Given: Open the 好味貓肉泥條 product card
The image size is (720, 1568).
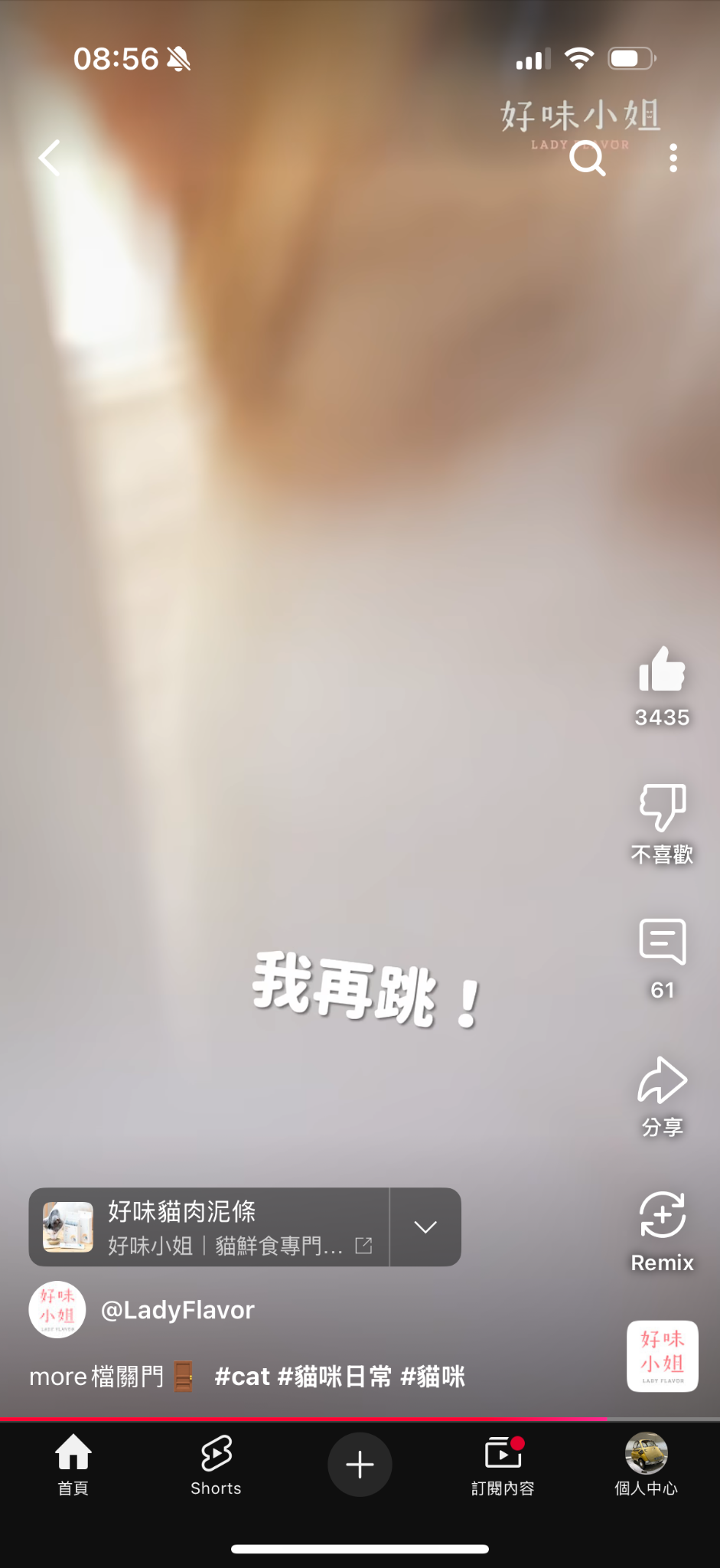Looking at the screenshot, I should click(x=210, y=1227).
